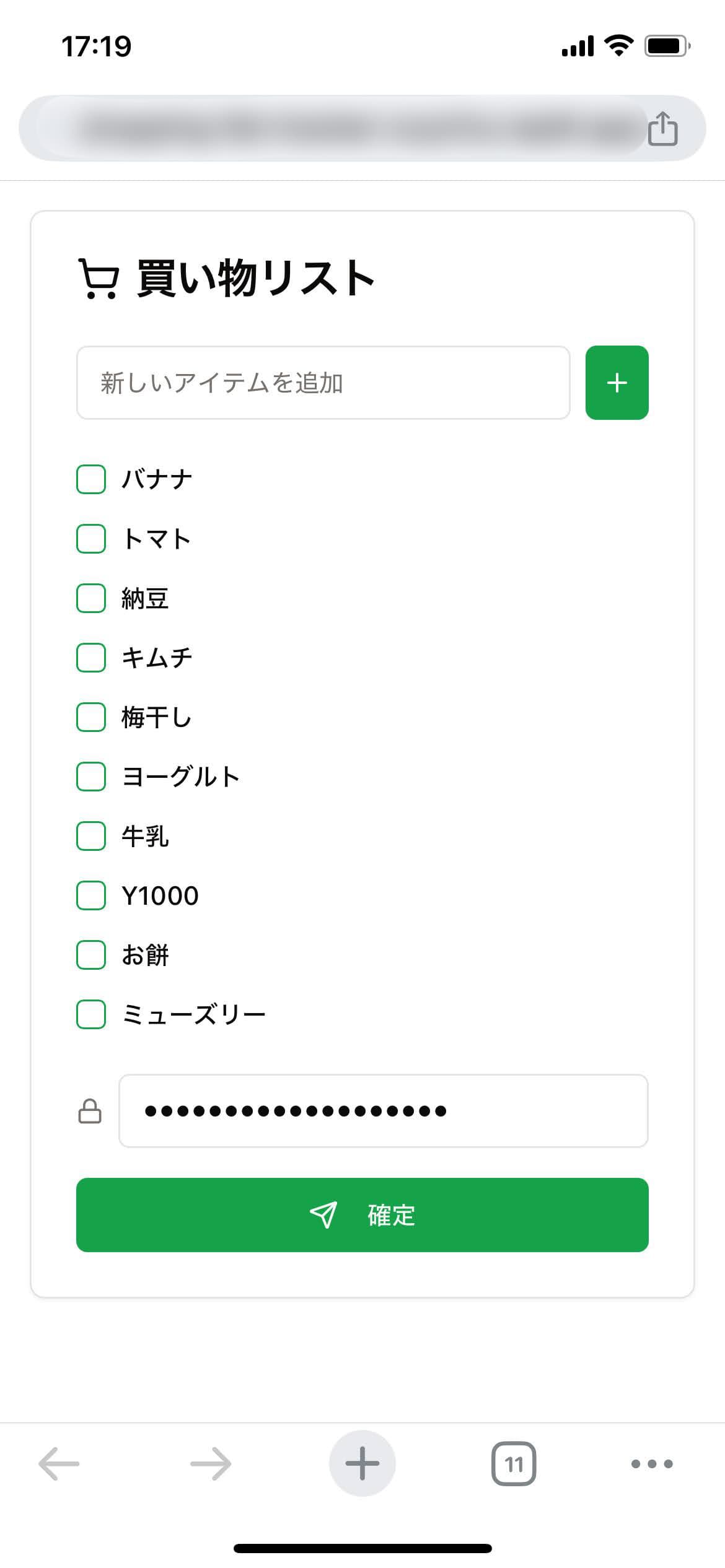Image resolution: width=725 pixels, height=1568 pixels.
Task: Tap the more options ellipsis in the toolbar
Action: tap(649, 1463)
